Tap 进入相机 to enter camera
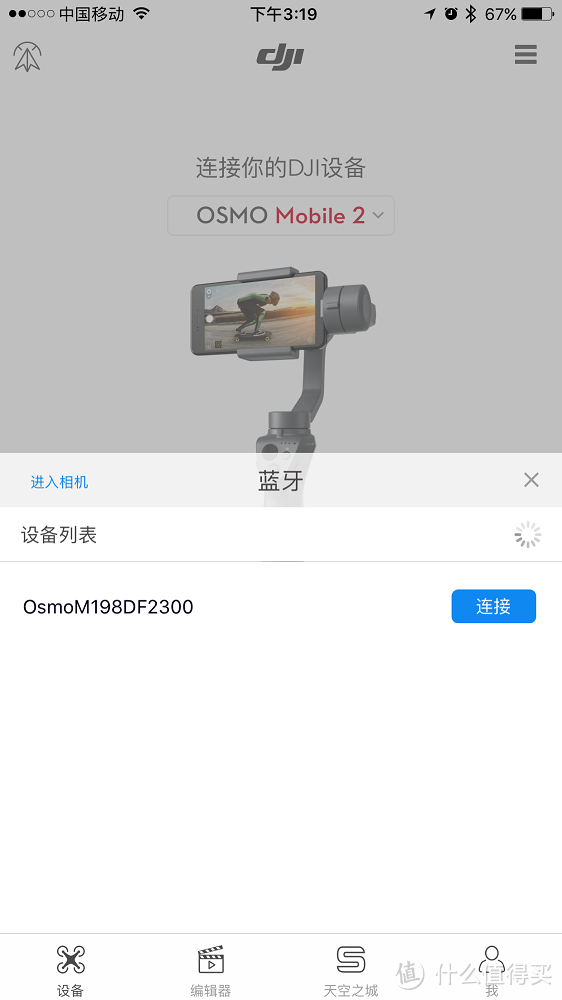Viewport: 562px width, 1000px height. click(x=59, y=482)
